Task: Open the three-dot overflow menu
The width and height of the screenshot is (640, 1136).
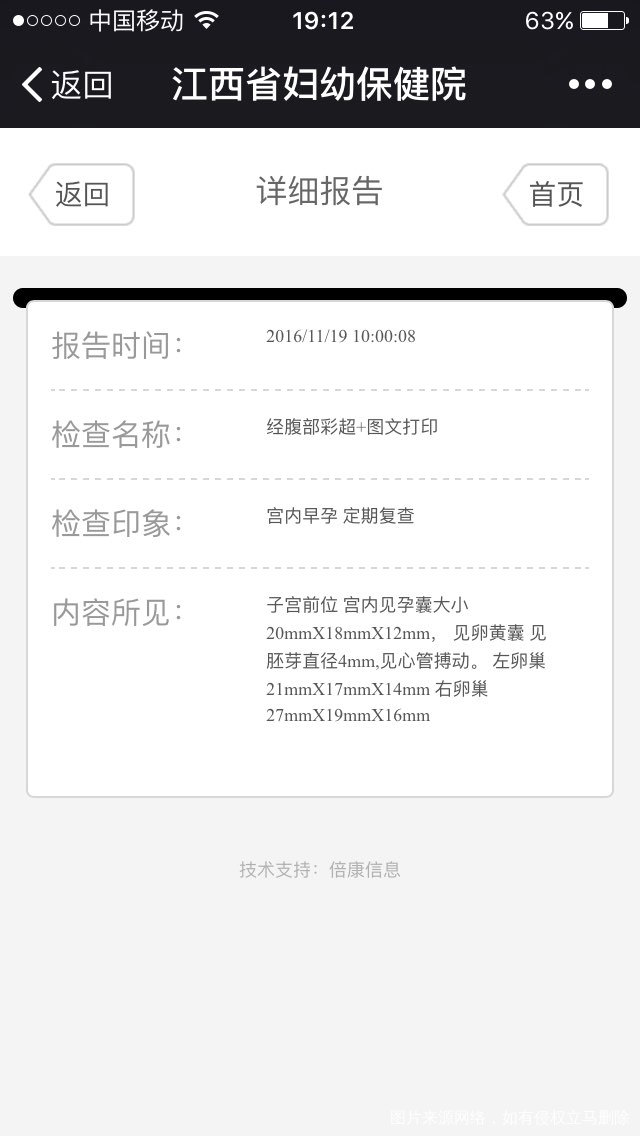Action: tap(590, 85)
